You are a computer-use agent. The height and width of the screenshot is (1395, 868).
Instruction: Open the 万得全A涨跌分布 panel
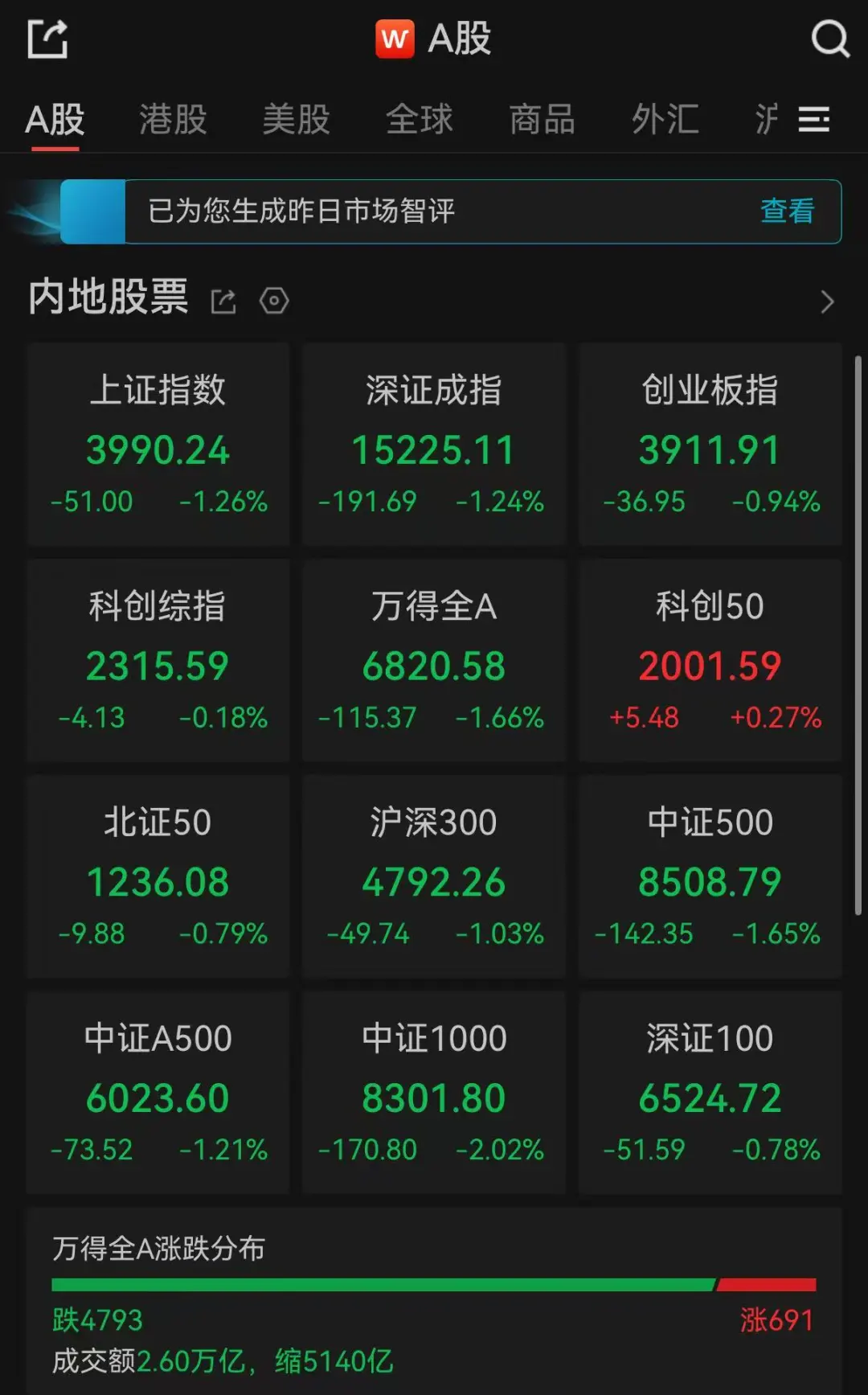pos(434,1301)
